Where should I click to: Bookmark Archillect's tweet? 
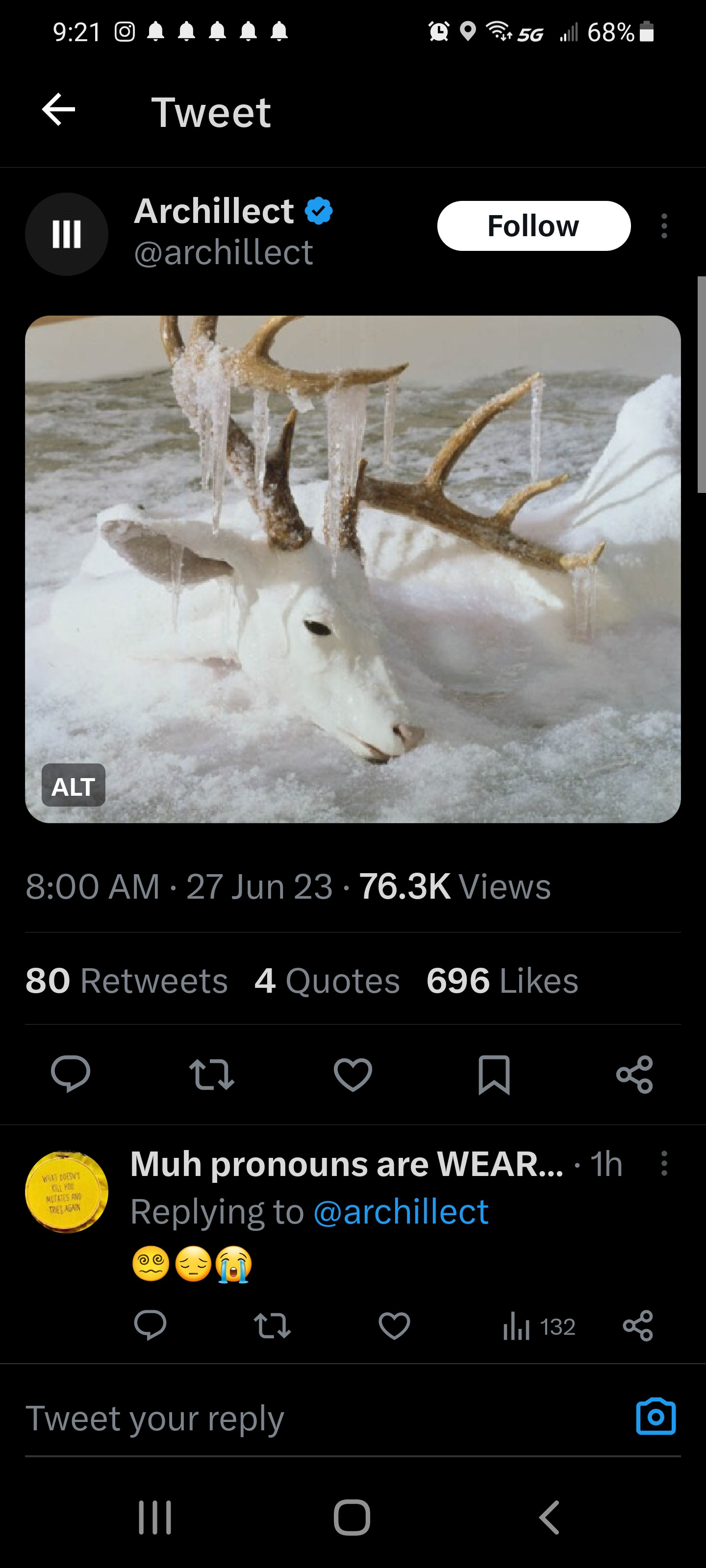[x=493, y=1075]
